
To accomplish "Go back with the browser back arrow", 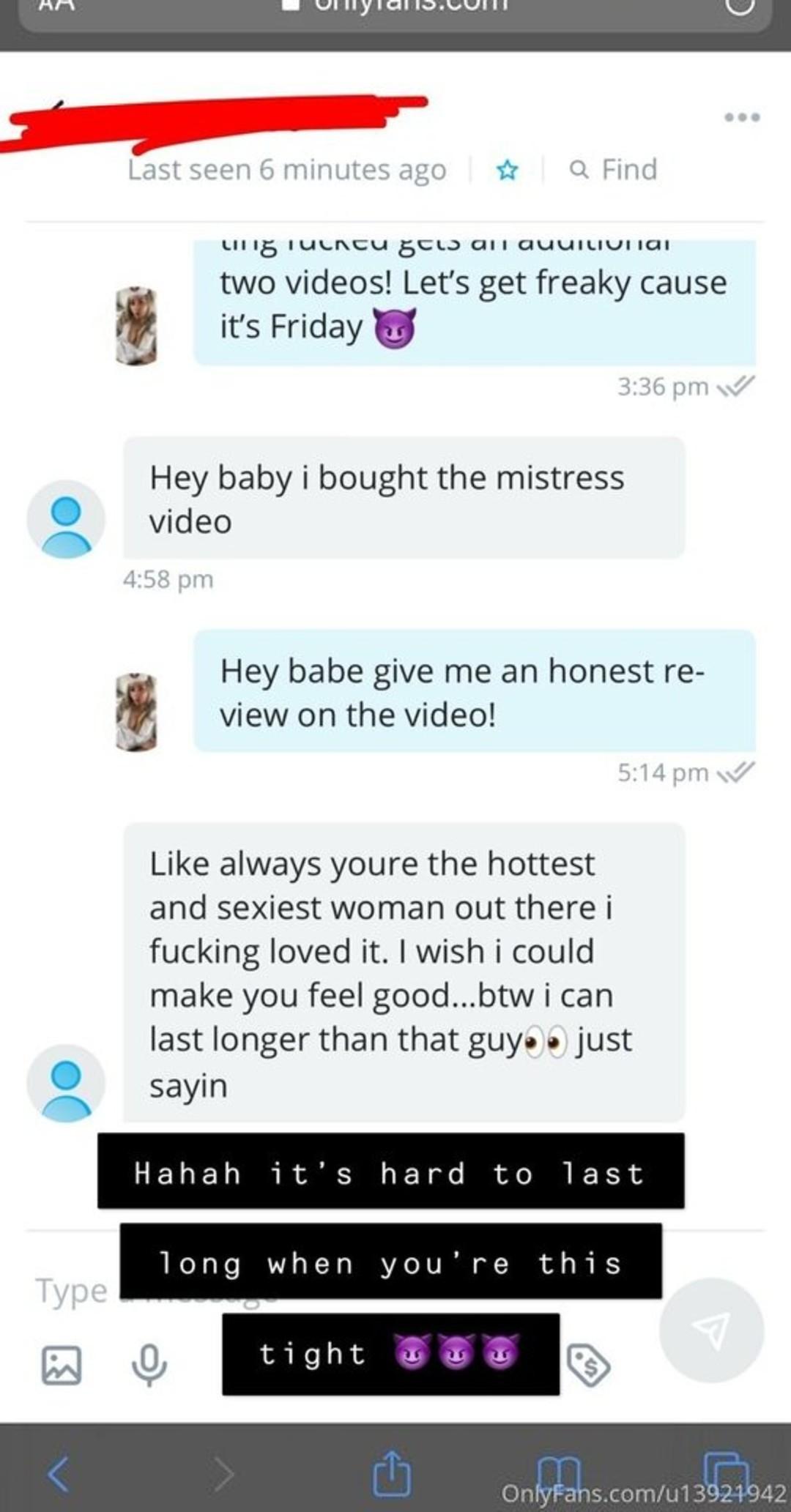I will pyautogui.click(x=59, y=1473).
